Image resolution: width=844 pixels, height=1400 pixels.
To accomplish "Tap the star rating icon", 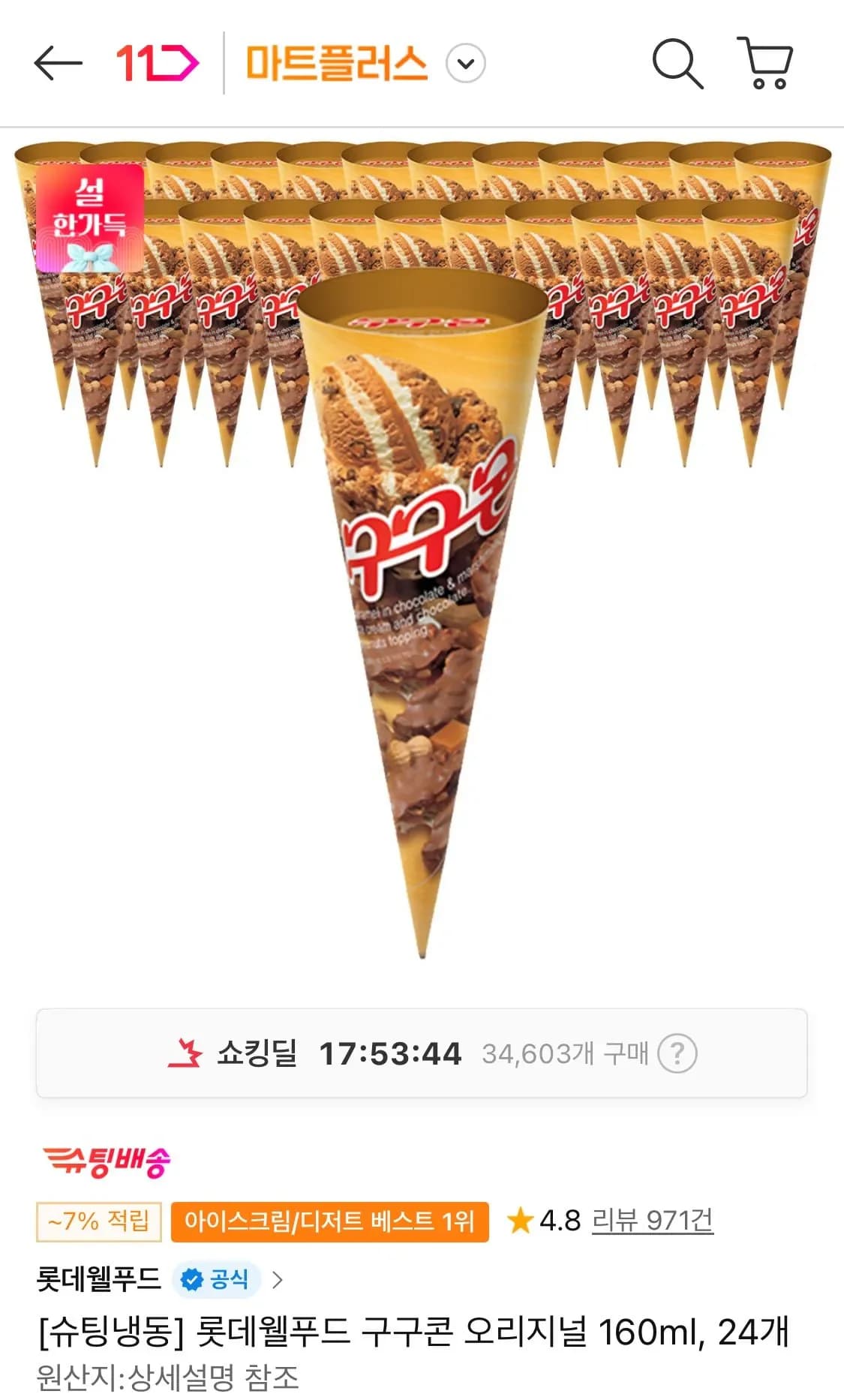I will pyautogui.click(x=521, y=1217).
